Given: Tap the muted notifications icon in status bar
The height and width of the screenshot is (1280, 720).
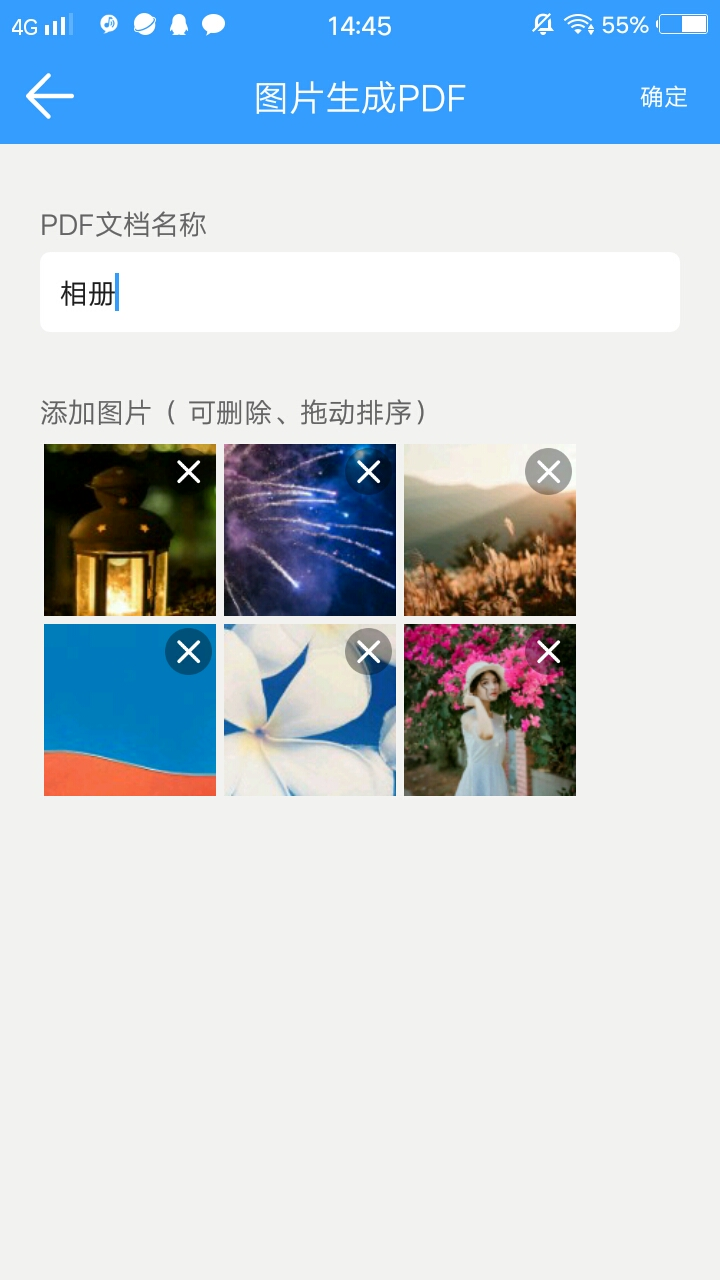Looking at the screenshot, I should [x=541, y=24].
